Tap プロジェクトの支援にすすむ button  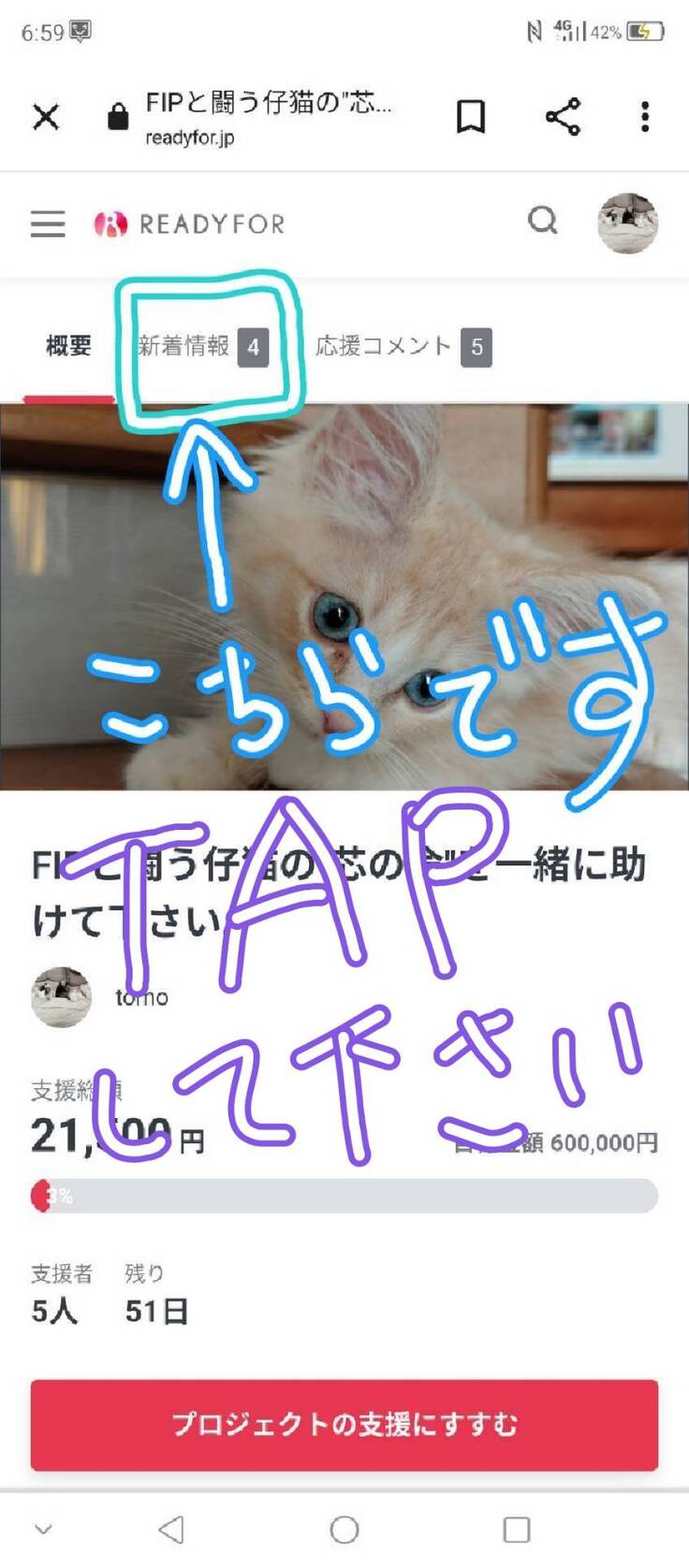344,1424
